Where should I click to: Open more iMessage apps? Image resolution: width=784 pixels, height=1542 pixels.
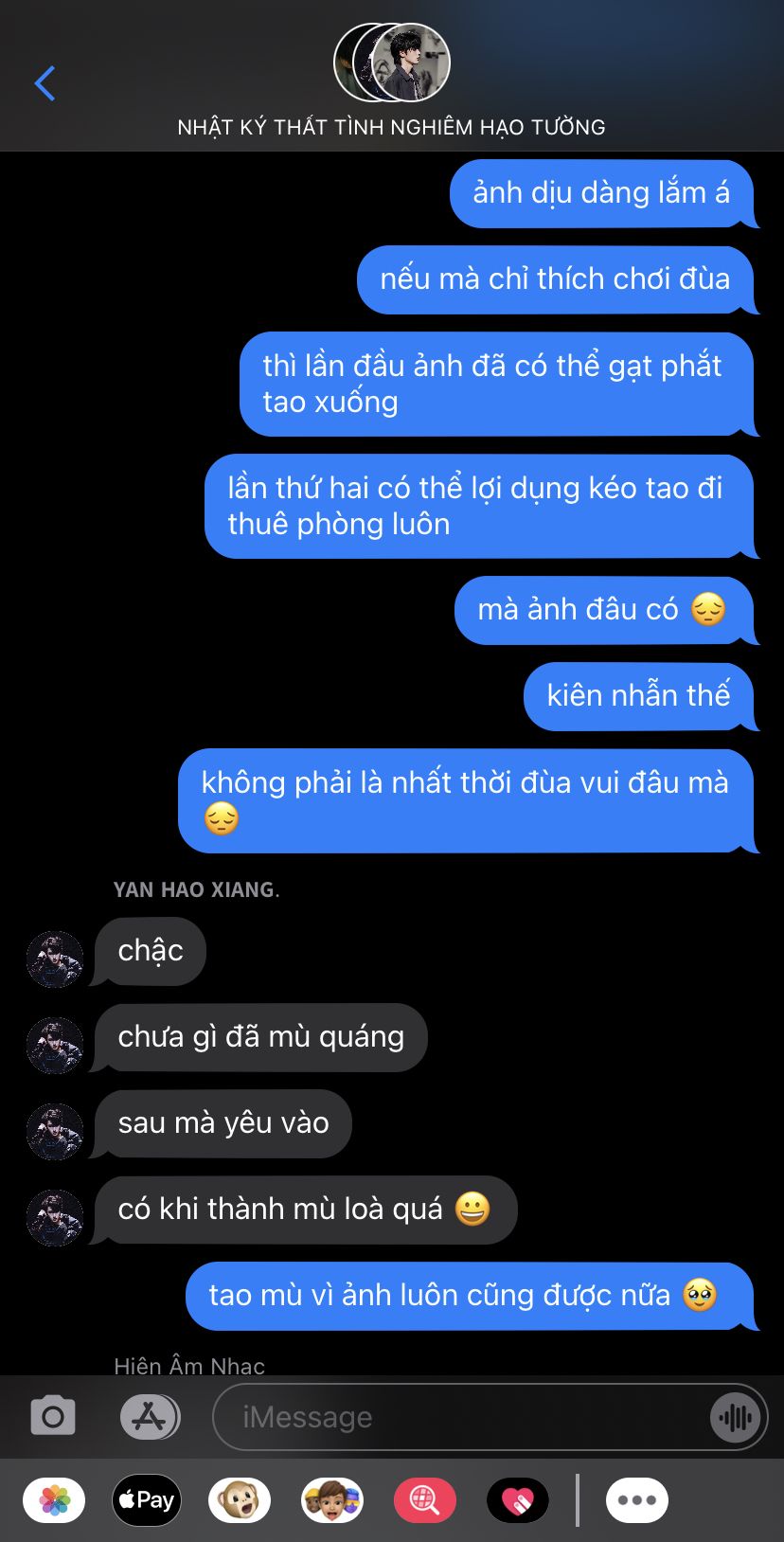click(x=636, y=1500)
